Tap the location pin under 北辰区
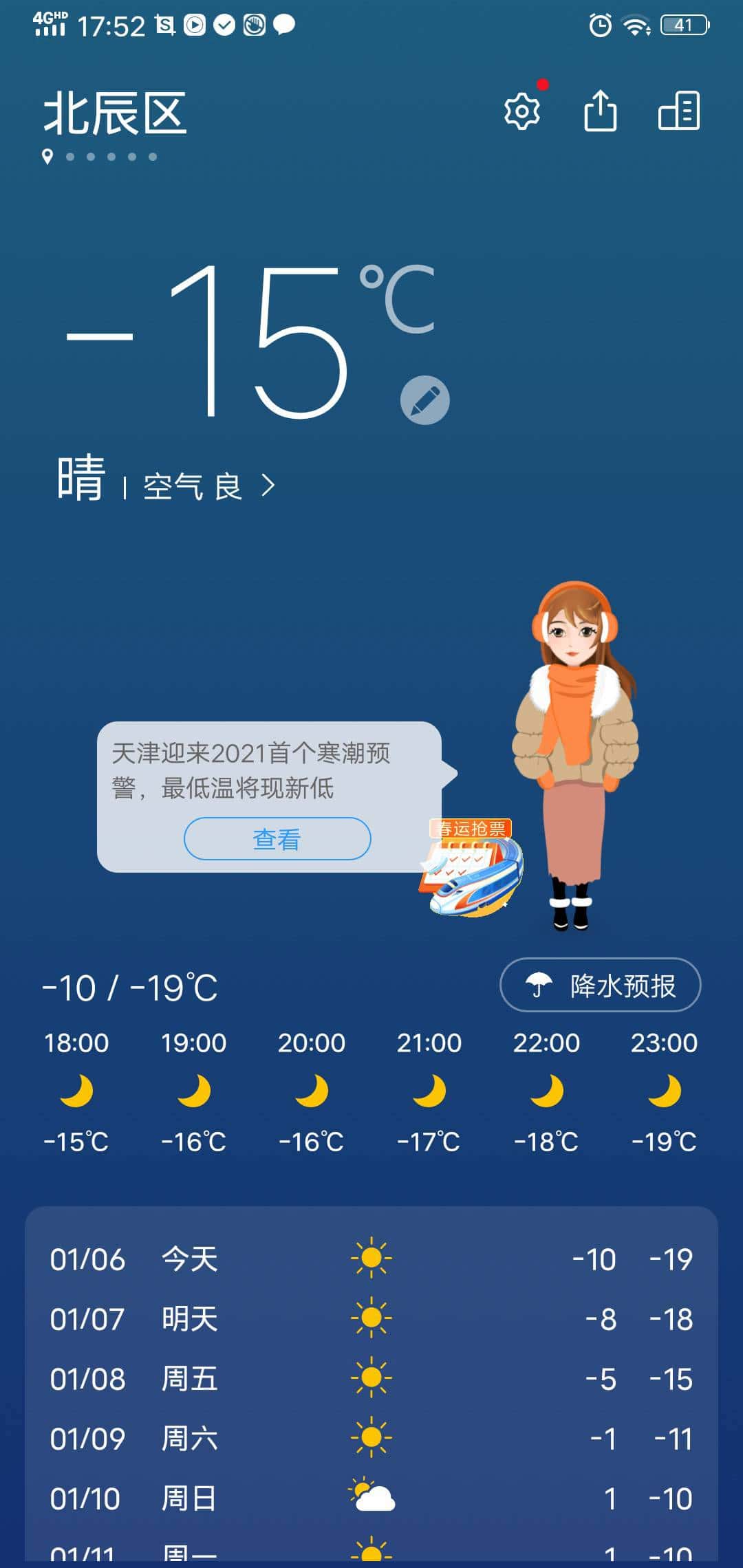Viewport: 743px width, 1568px height. point(46,157)
